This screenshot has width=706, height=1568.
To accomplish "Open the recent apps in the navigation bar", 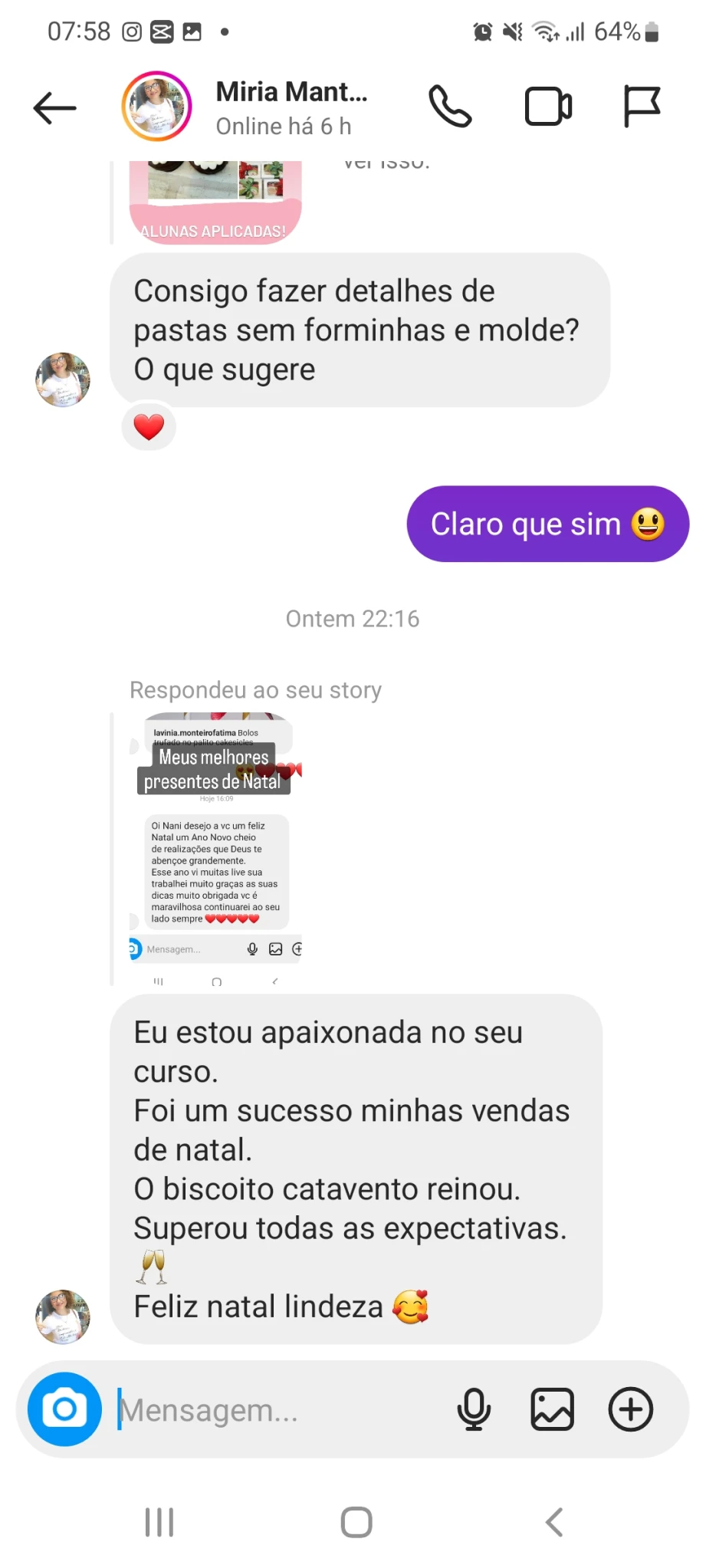I will (159, 1522).
